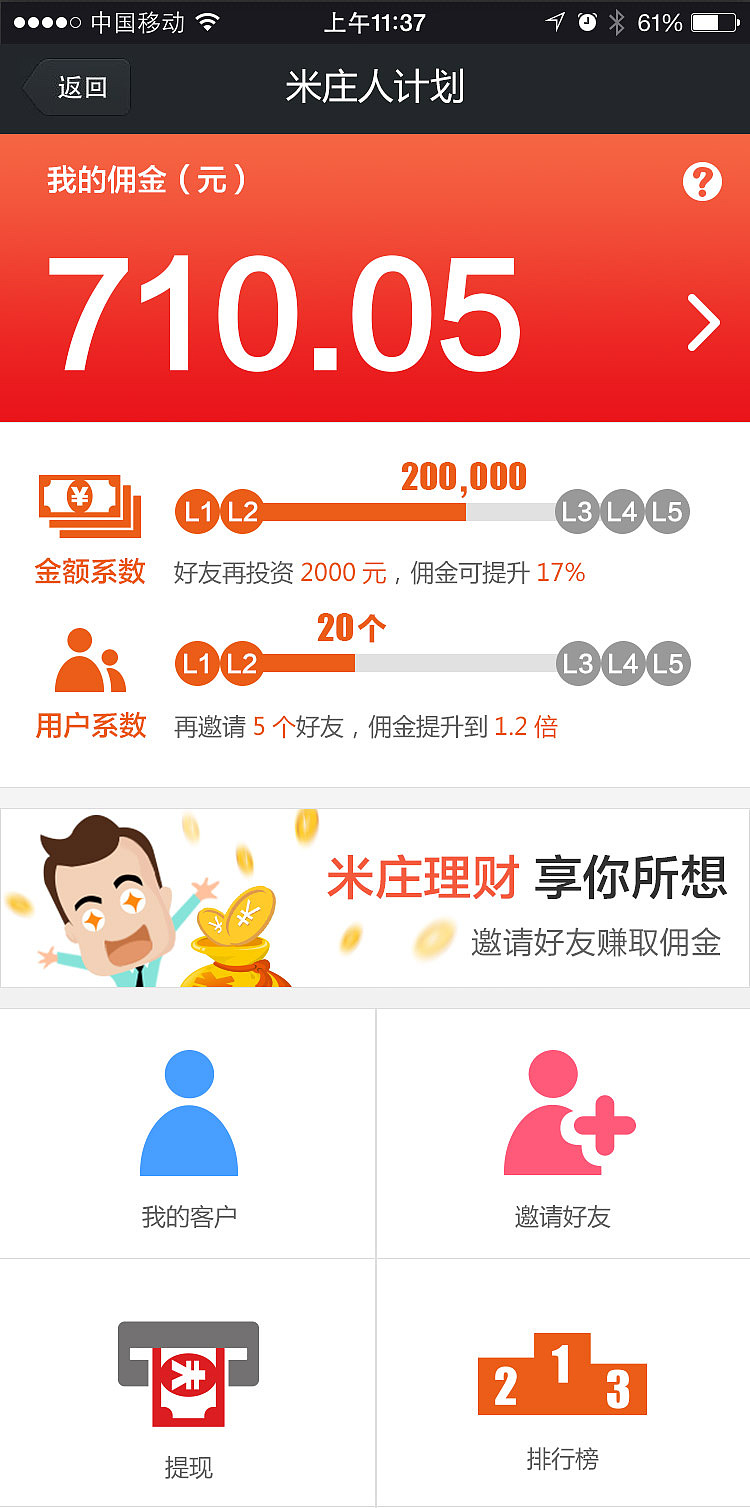The width and height of the screenshot is (750, 1508).
Task: Open the question mark help icon
Action: click(702, 181)
